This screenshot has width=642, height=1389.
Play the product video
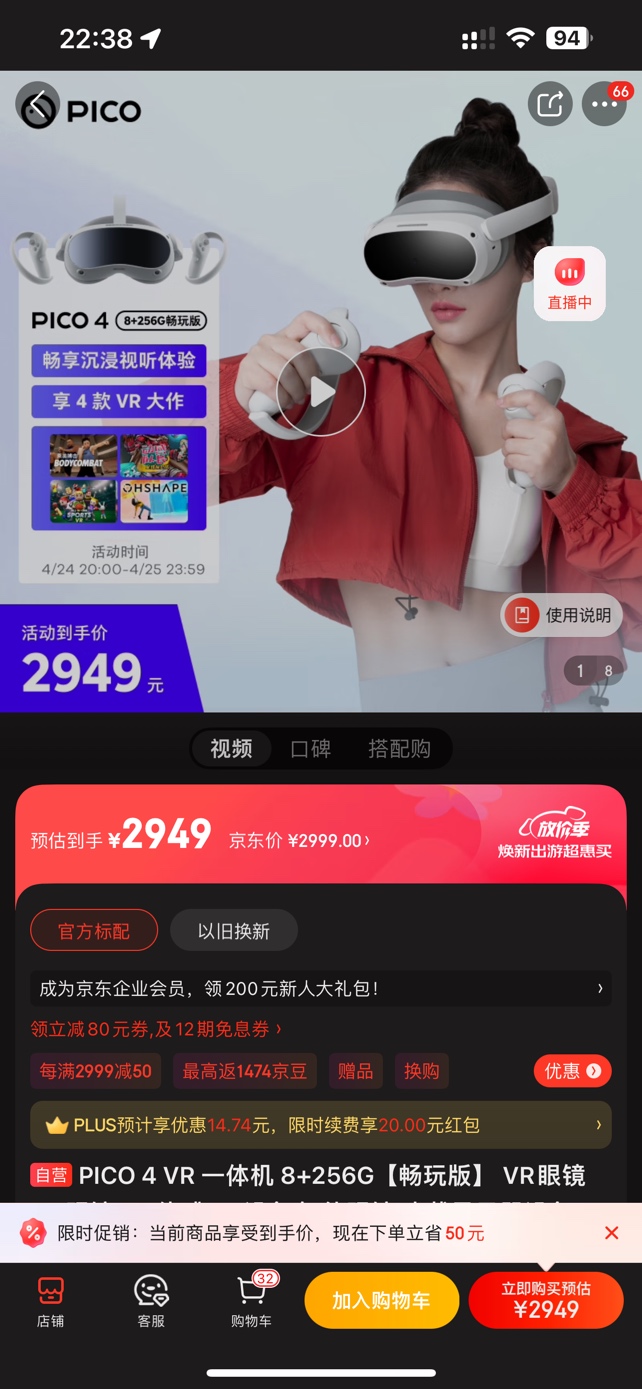(321, 392)
